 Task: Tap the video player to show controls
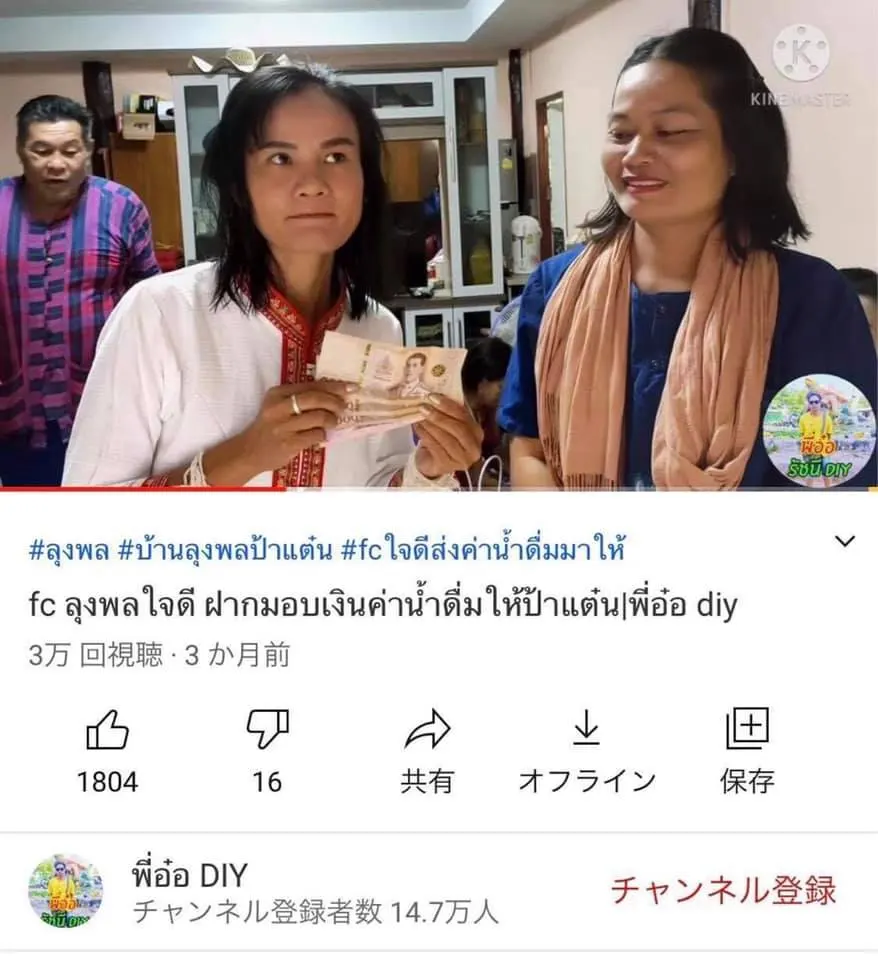pos(439,245)
